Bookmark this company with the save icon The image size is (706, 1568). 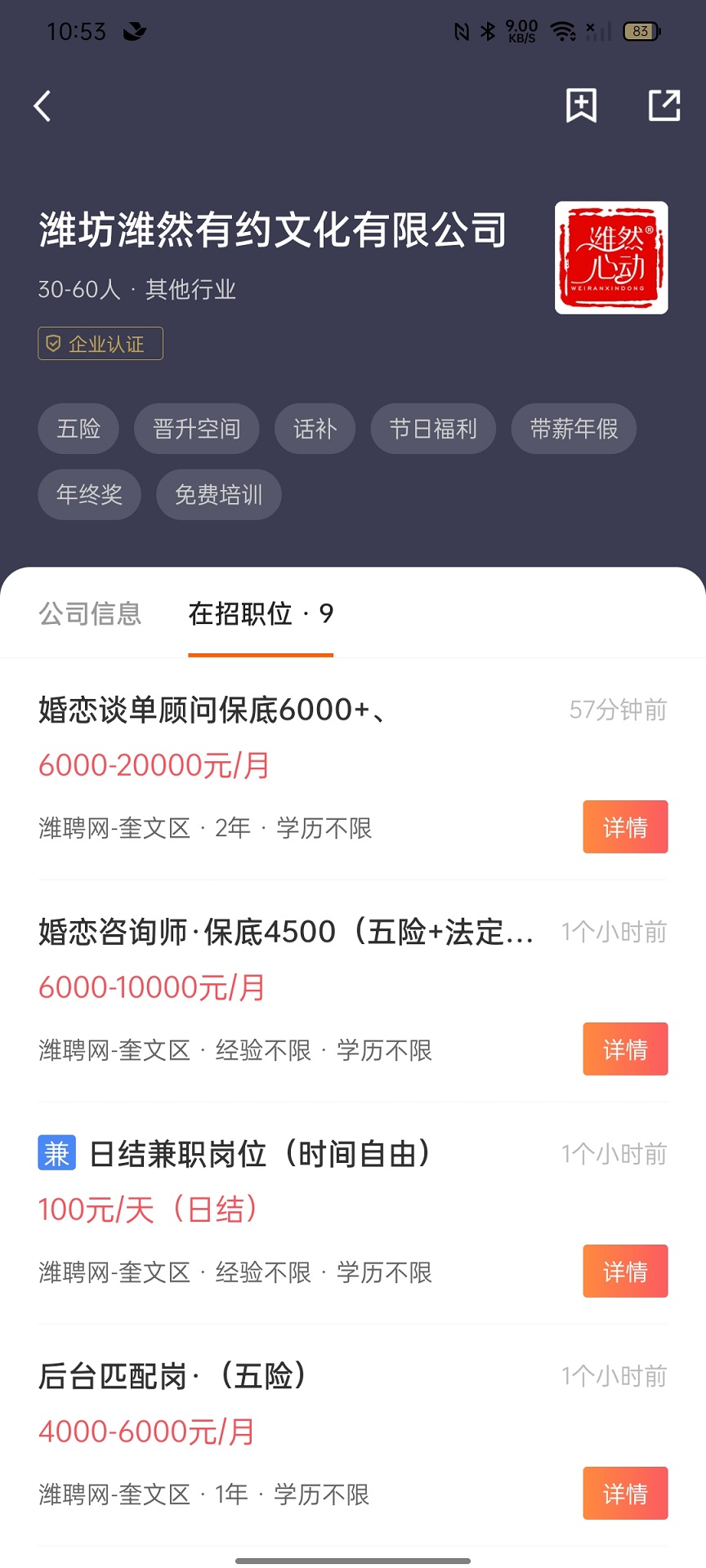pyautogui.click(x=581, y=105)
